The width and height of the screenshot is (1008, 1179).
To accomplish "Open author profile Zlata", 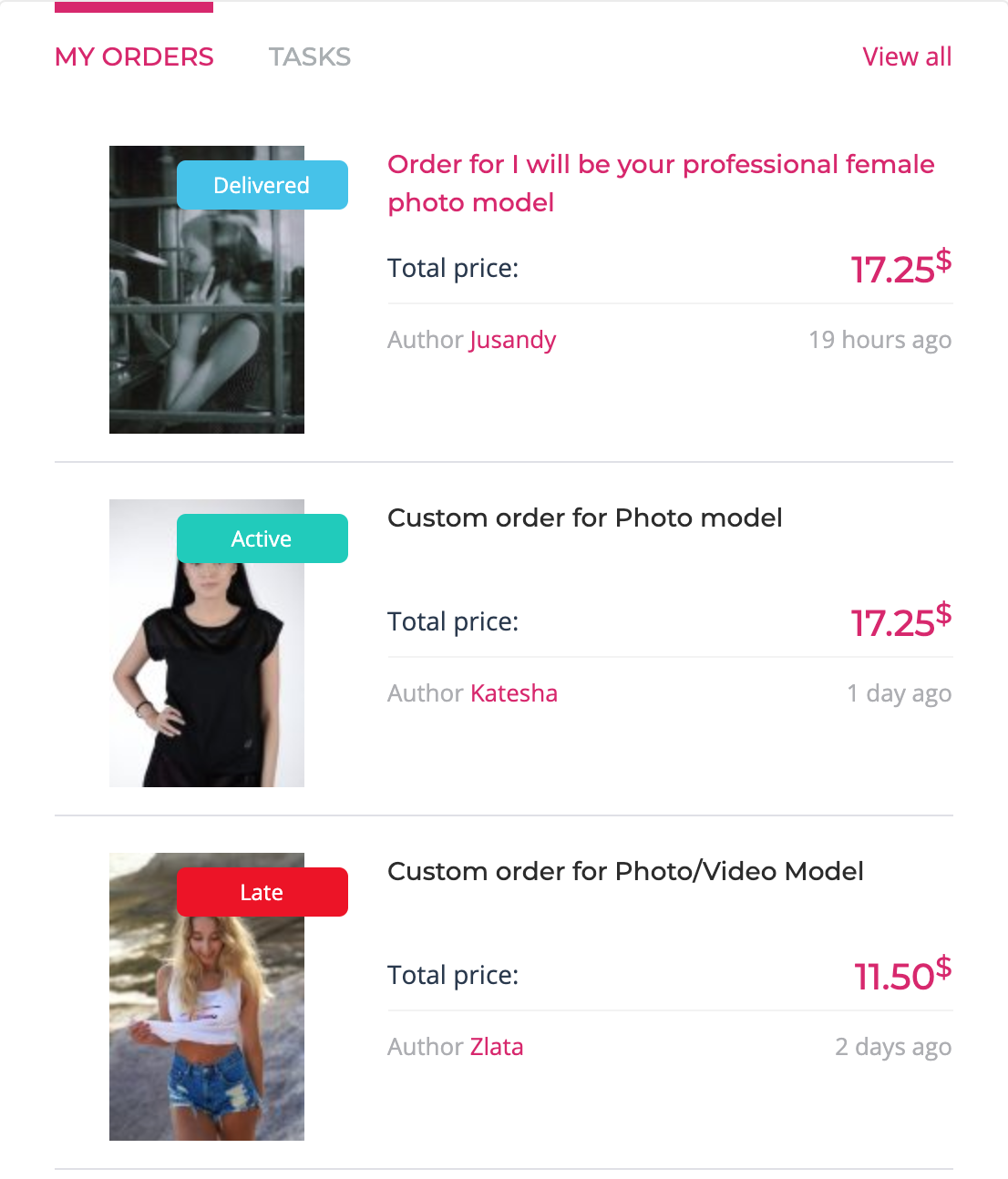I will 498,1046.
